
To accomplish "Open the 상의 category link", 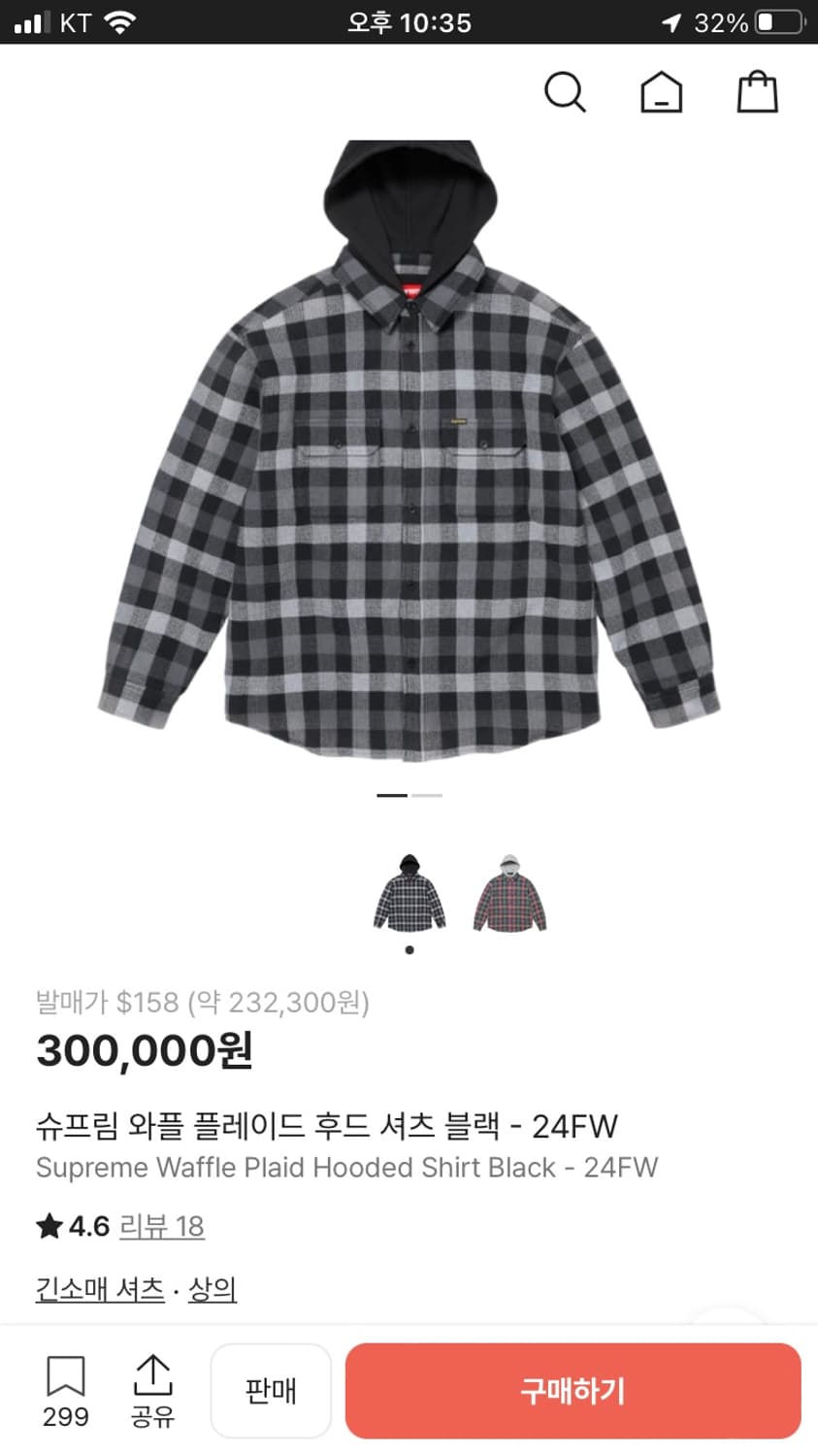I will pos(212,1288).
